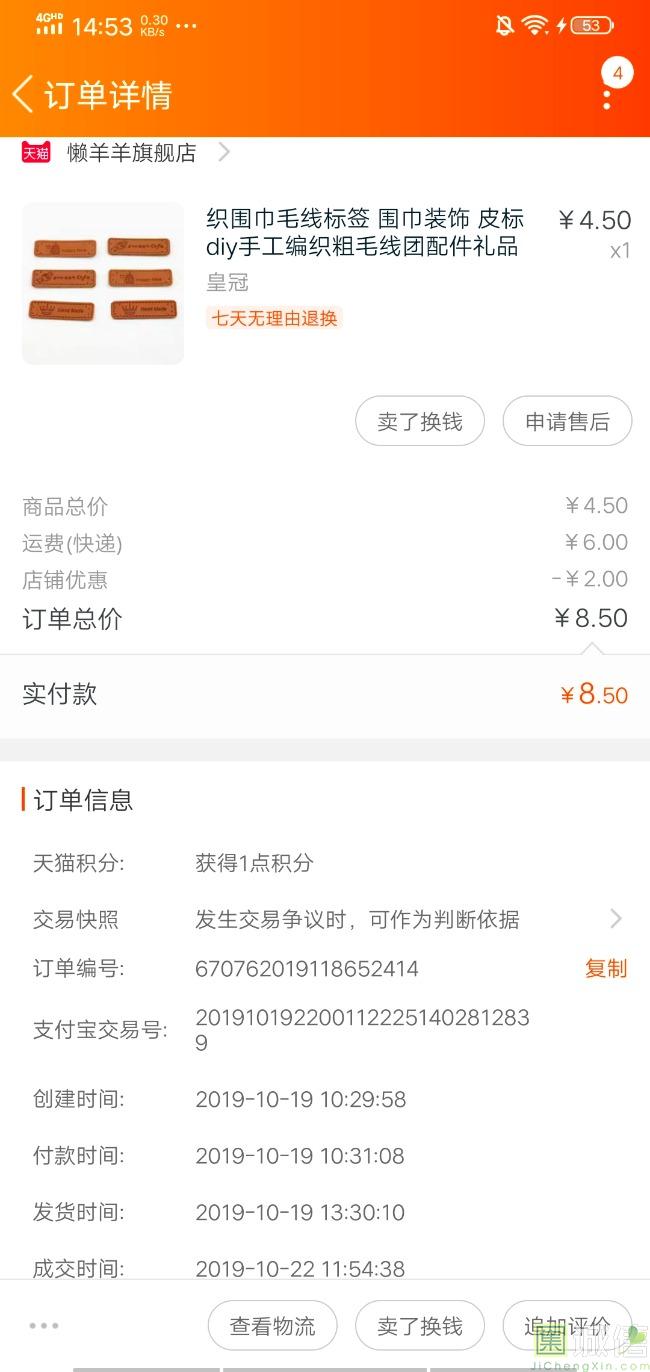Apply for after-sales via 申请售后
This screenshot has width=650, height=1372.
click(x=567, y=422)
